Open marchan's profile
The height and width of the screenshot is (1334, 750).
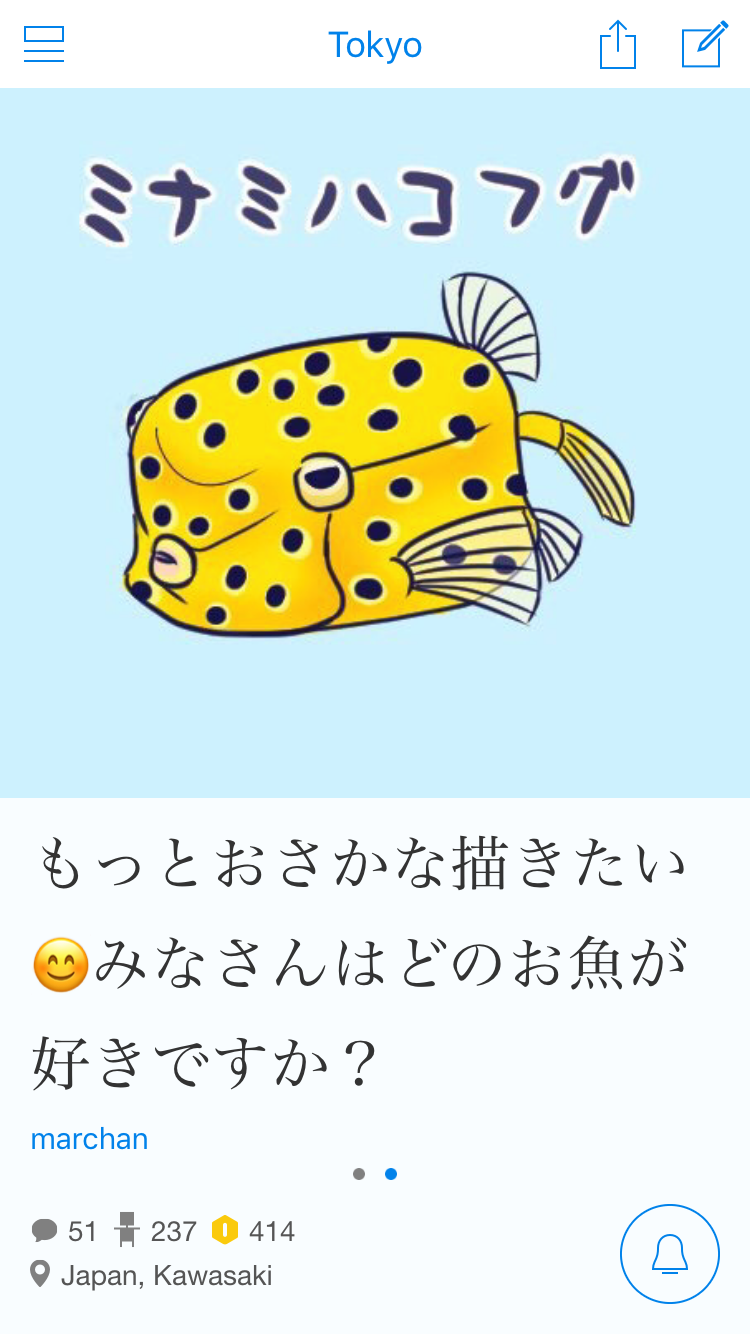point(89,1139)
